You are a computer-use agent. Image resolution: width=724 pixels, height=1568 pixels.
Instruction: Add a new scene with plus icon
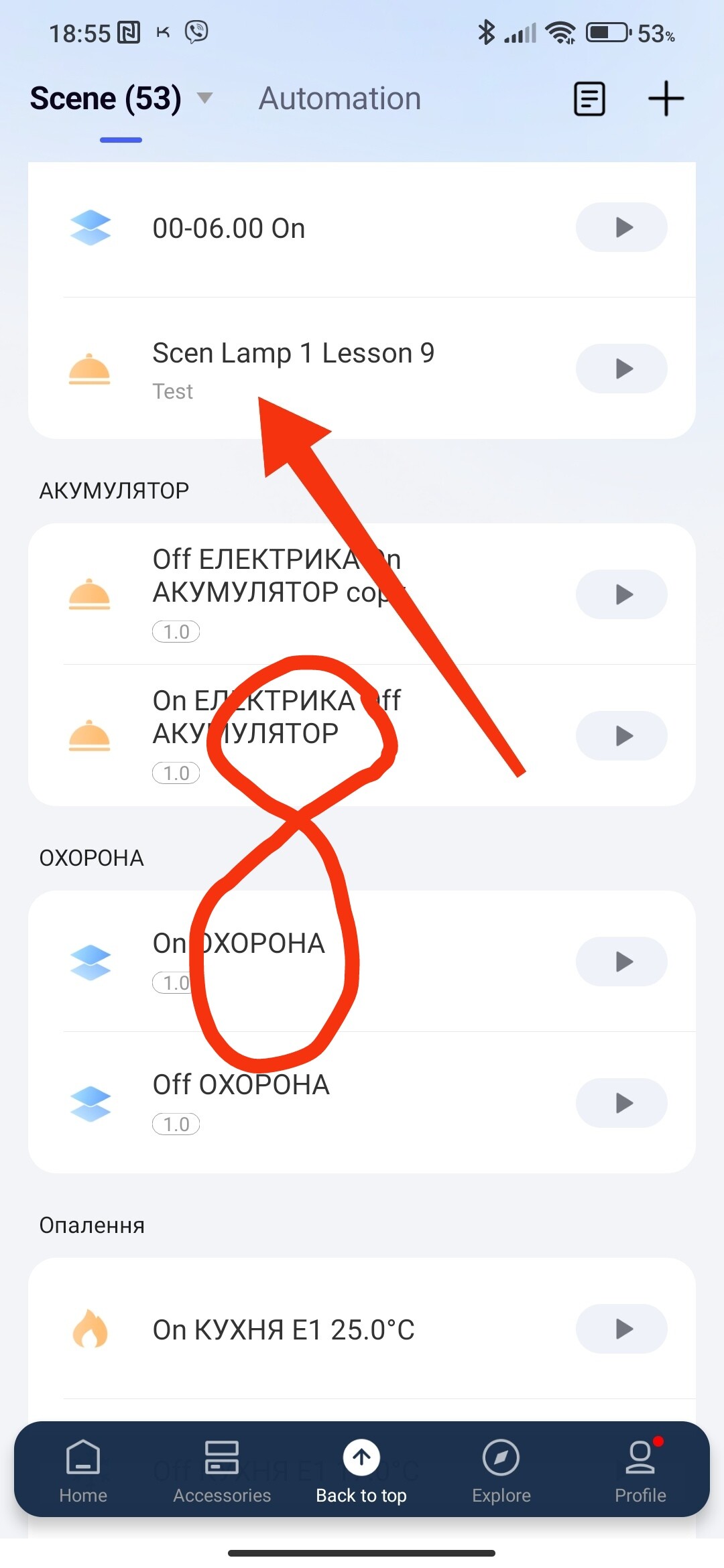point(666,99)
